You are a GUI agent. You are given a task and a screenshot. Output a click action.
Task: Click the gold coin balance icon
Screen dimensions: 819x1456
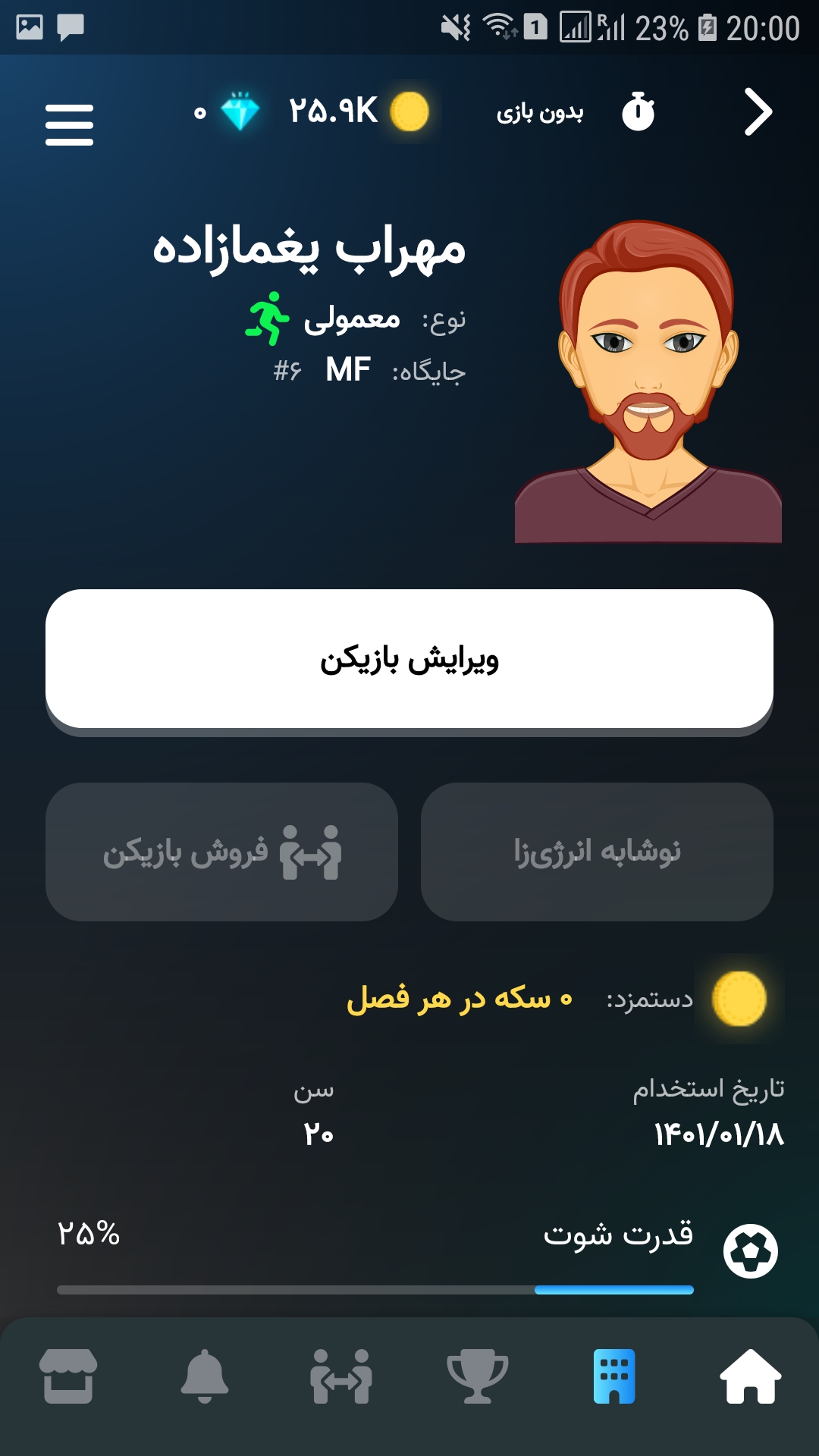(409, 111)
